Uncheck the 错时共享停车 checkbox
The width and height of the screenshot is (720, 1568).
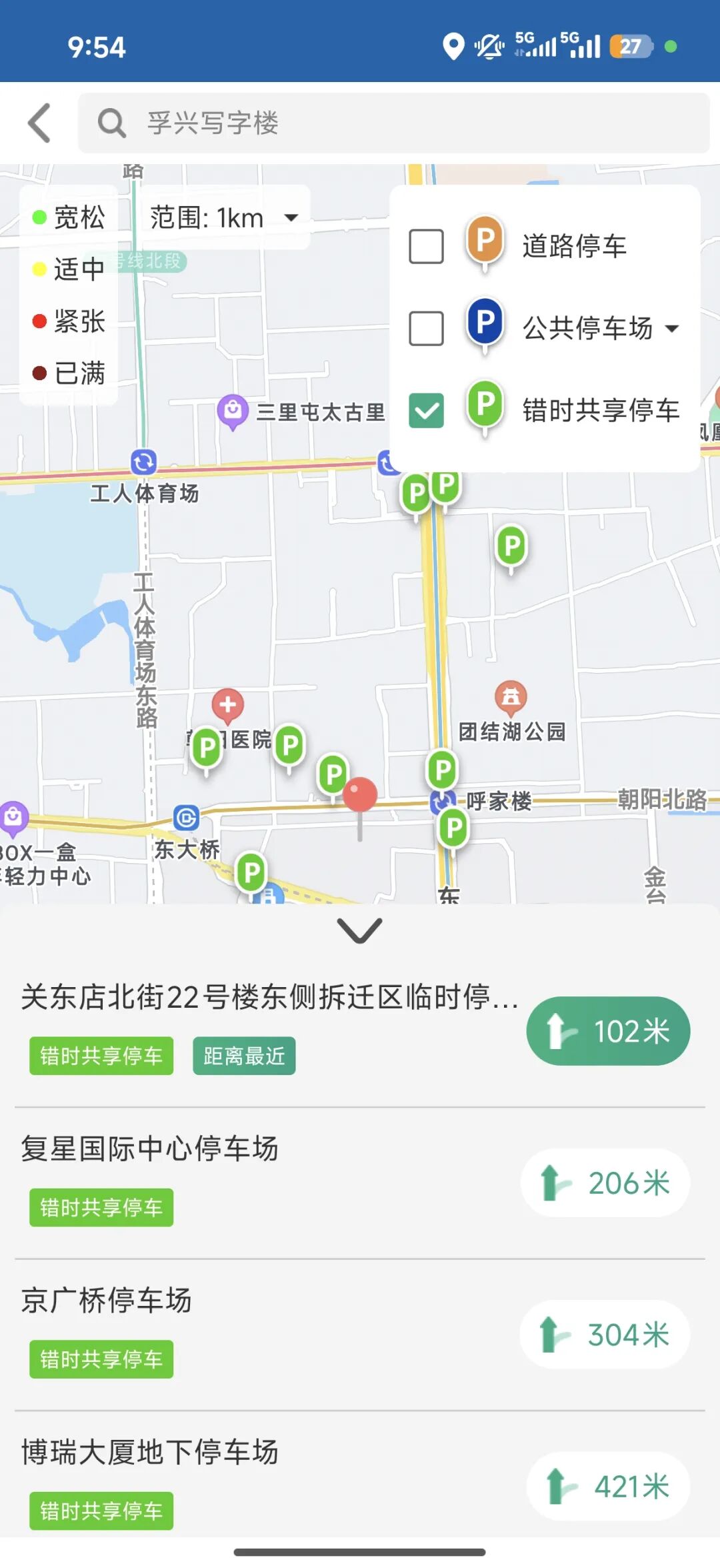click(x=427, y=410)
